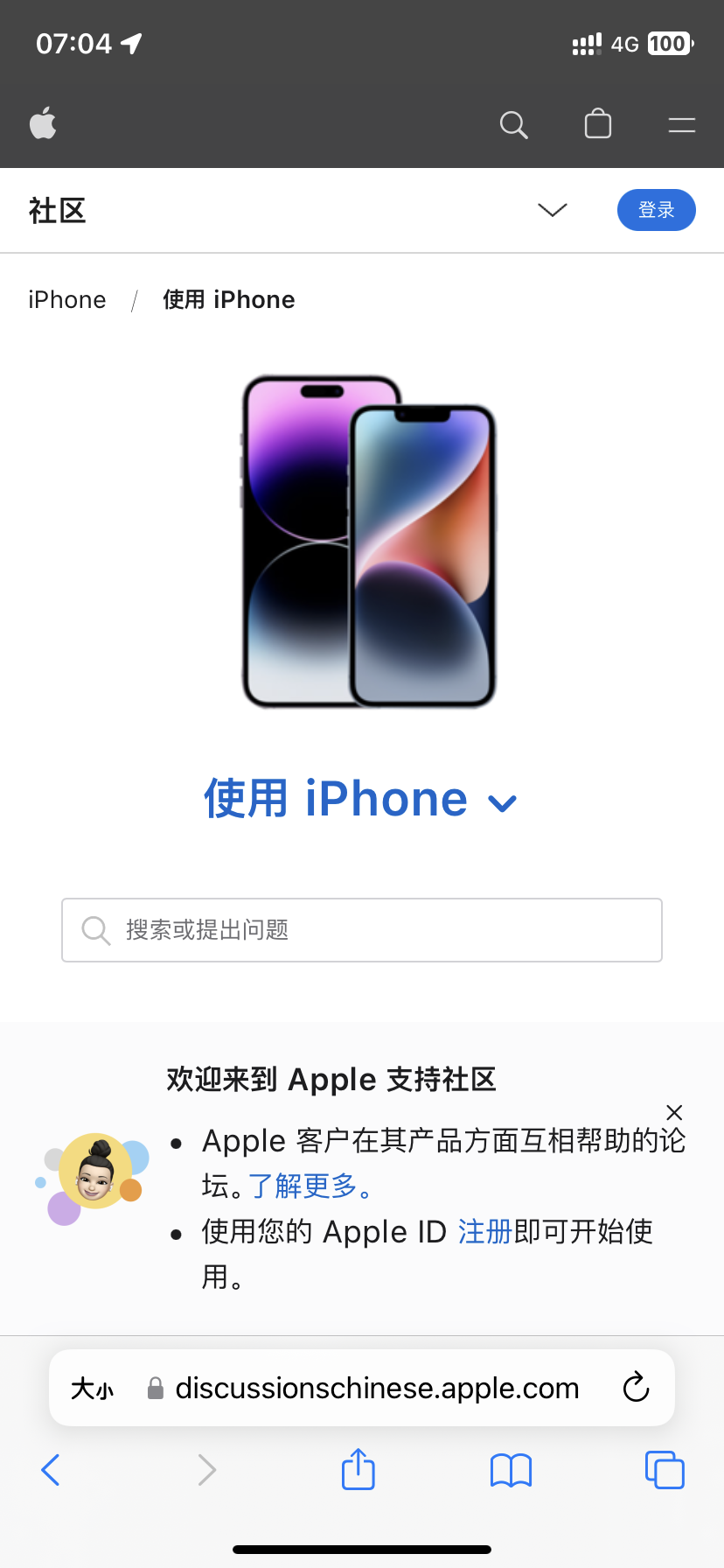Go back to the previous page
The width and height of the screenshot is (724, 1568).
coord(51,1470)
